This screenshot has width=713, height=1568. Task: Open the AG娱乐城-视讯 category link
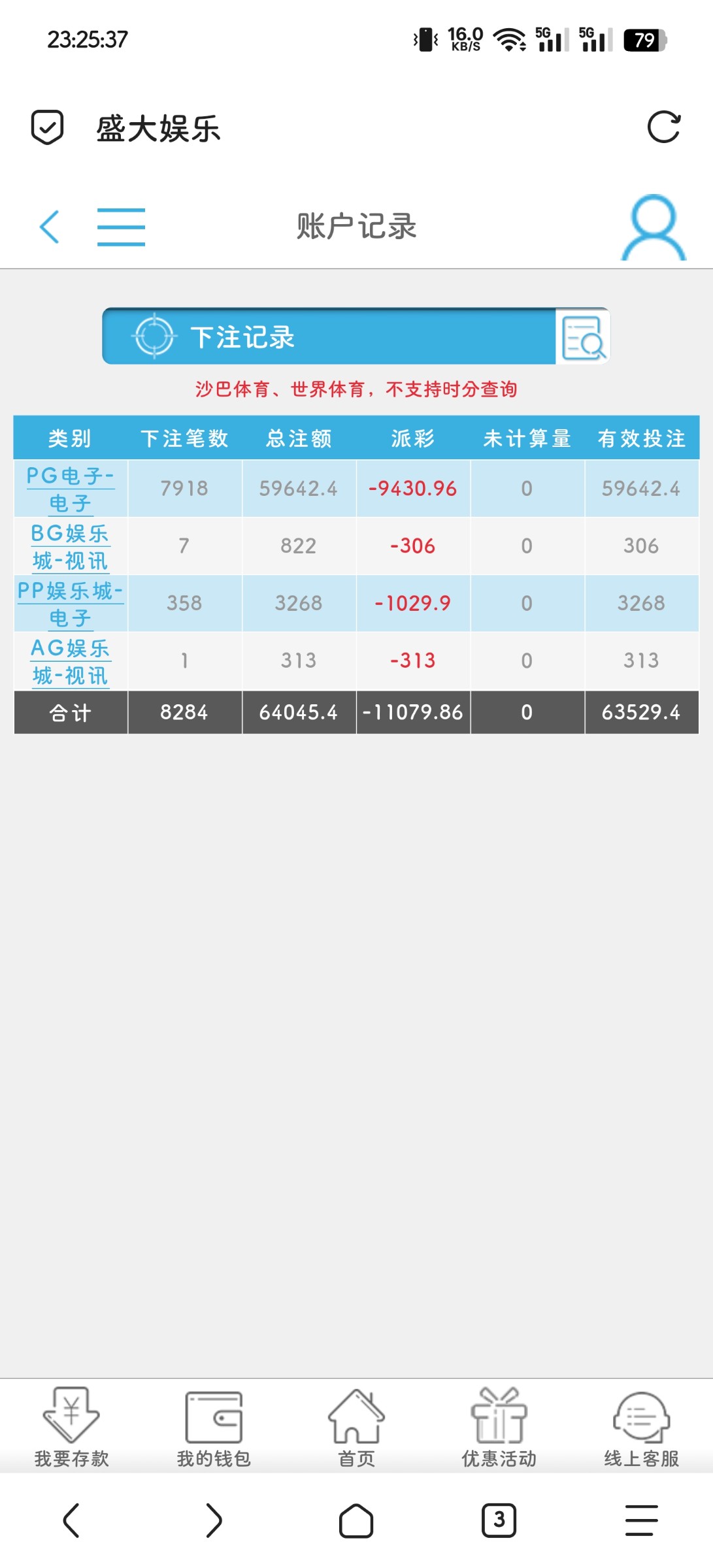(x=71, y=661)
